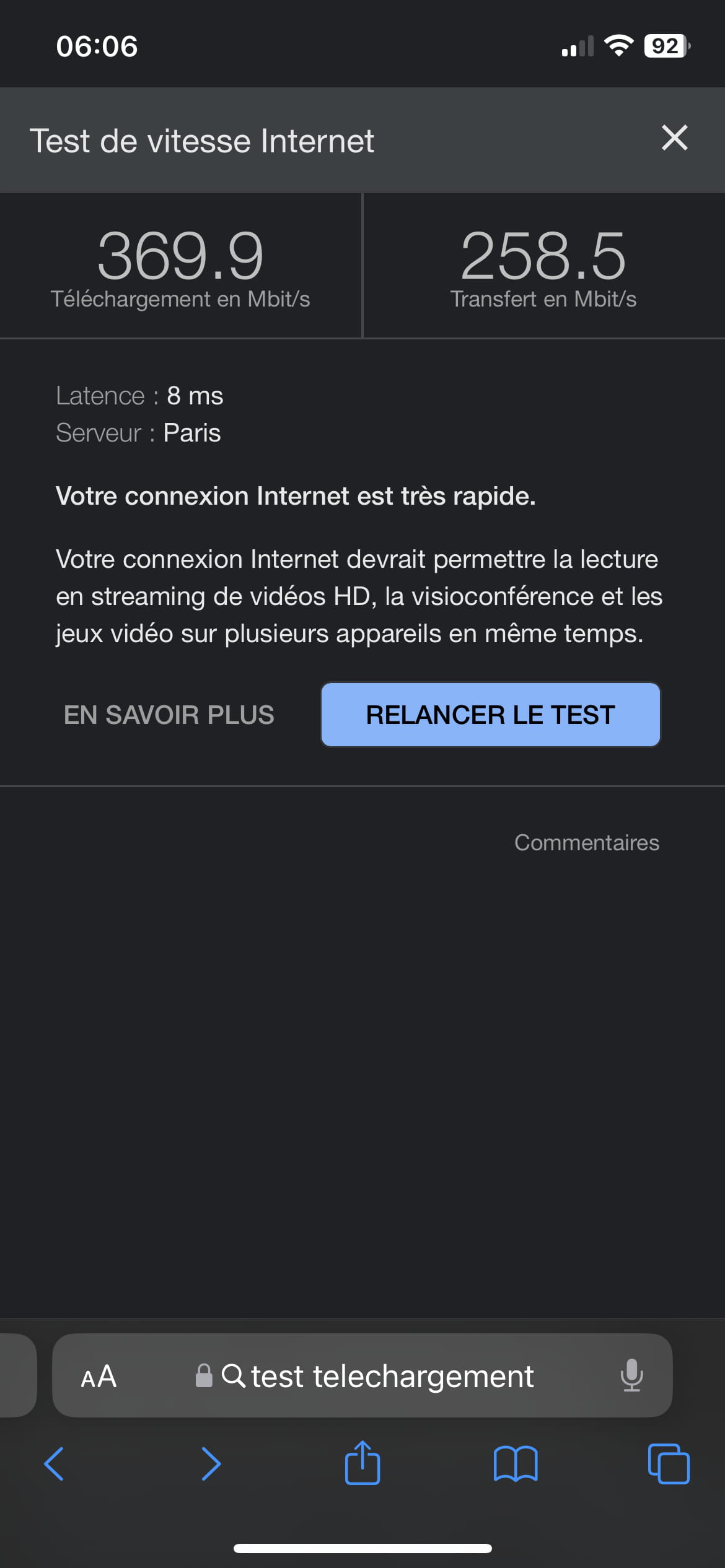Image resolution: width=725 pixels, height=1568 pixels.
Task: Show all open Safari tabs
Action: (668, 1463)
